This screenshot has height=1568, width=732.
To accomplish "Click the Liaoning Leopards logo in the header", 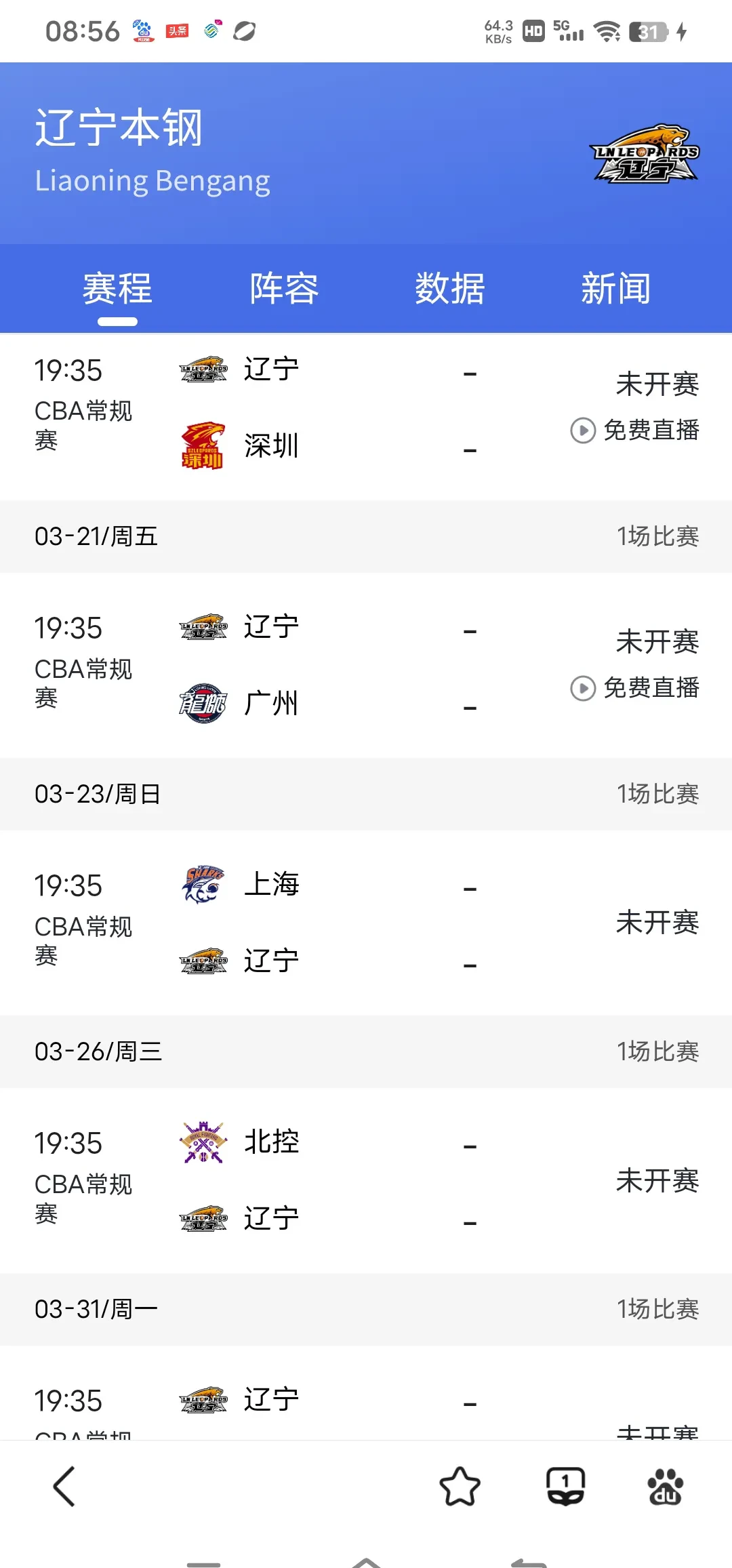I will click(644, 154).
